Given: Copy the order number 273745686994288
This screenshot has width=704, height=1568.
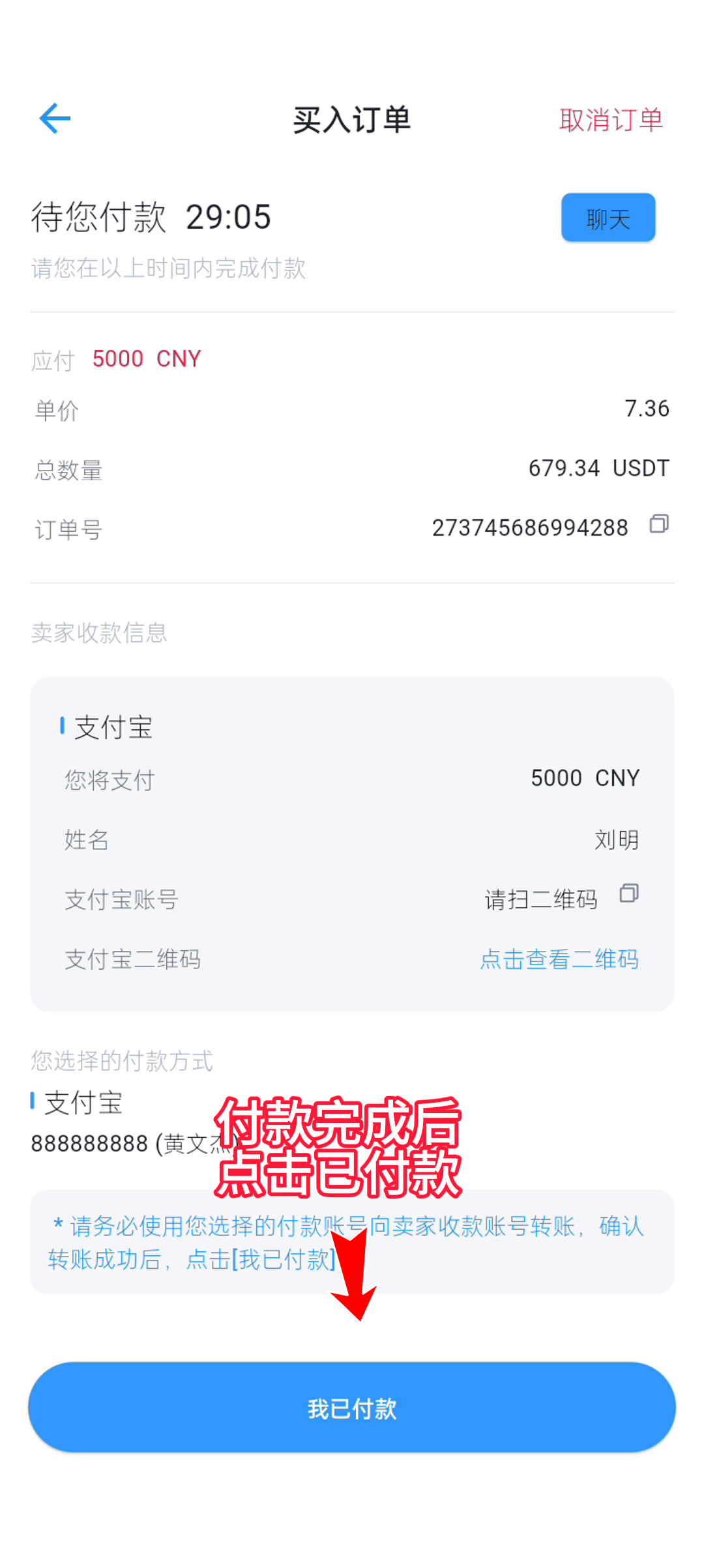Looking at the screenshot, I should (x=659, y=524).
